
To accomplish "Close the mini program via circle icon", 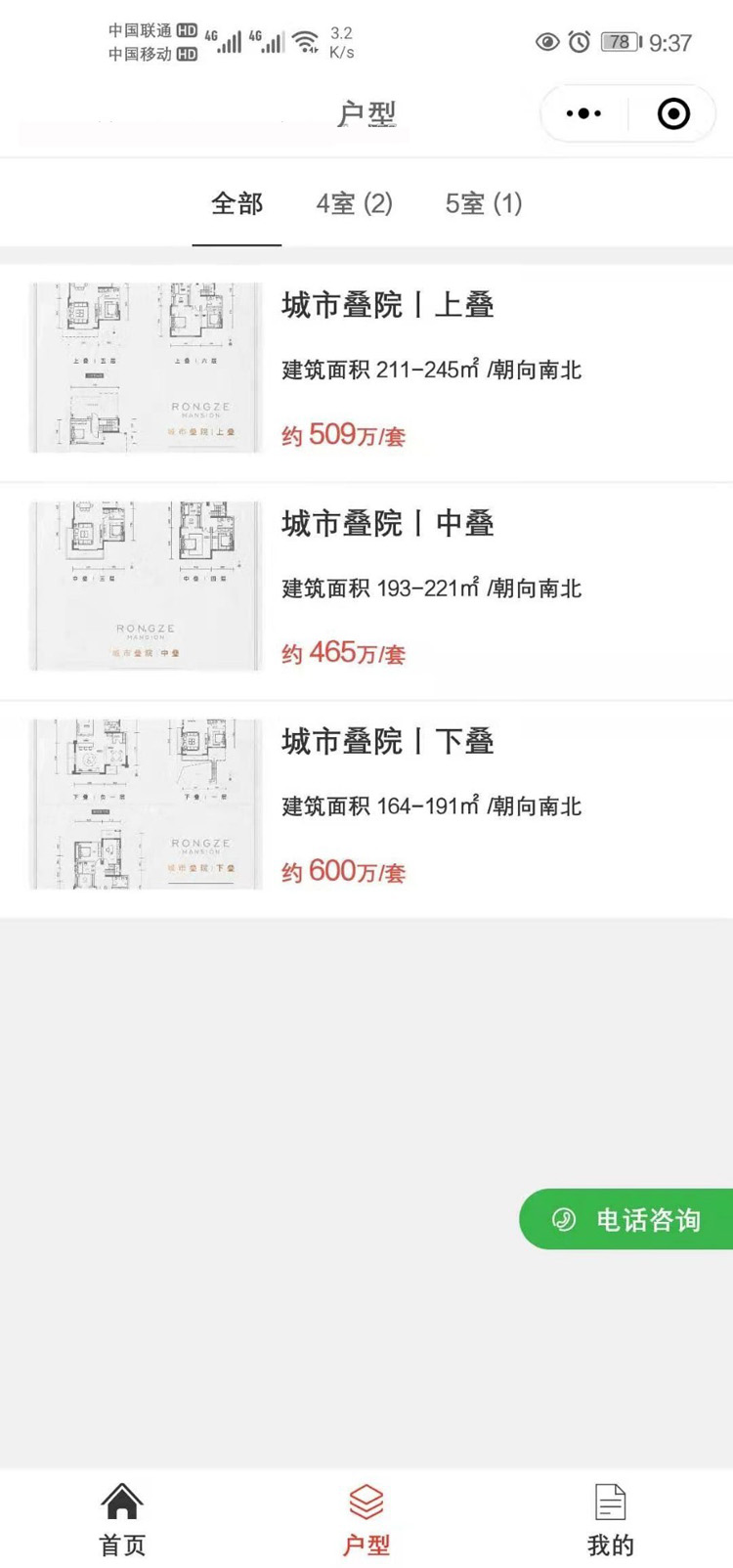I will tap(673, 113).
